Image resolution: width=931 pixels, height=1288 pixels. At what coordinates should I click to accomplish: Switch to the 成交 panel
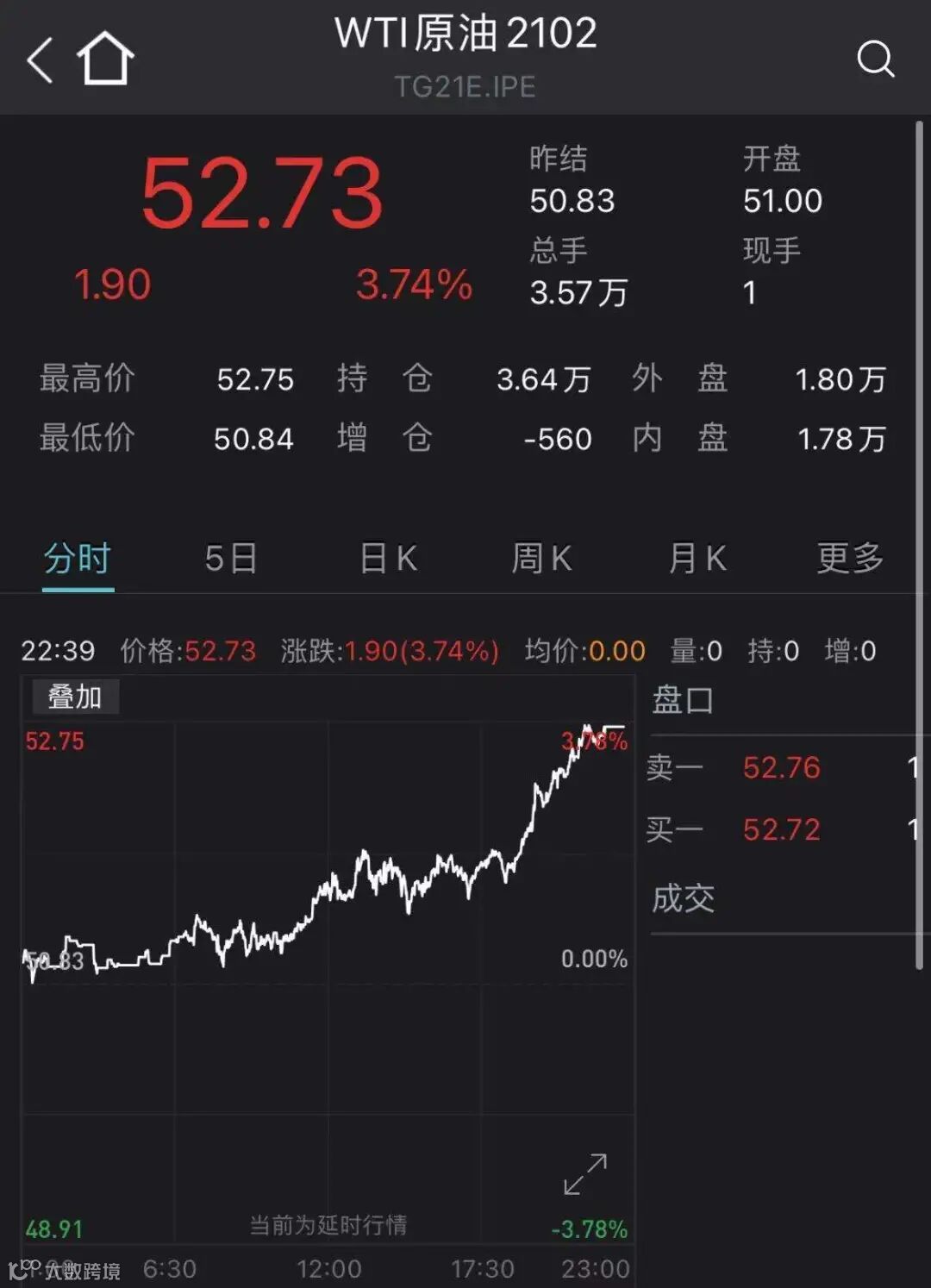click(x=683, y=898)
